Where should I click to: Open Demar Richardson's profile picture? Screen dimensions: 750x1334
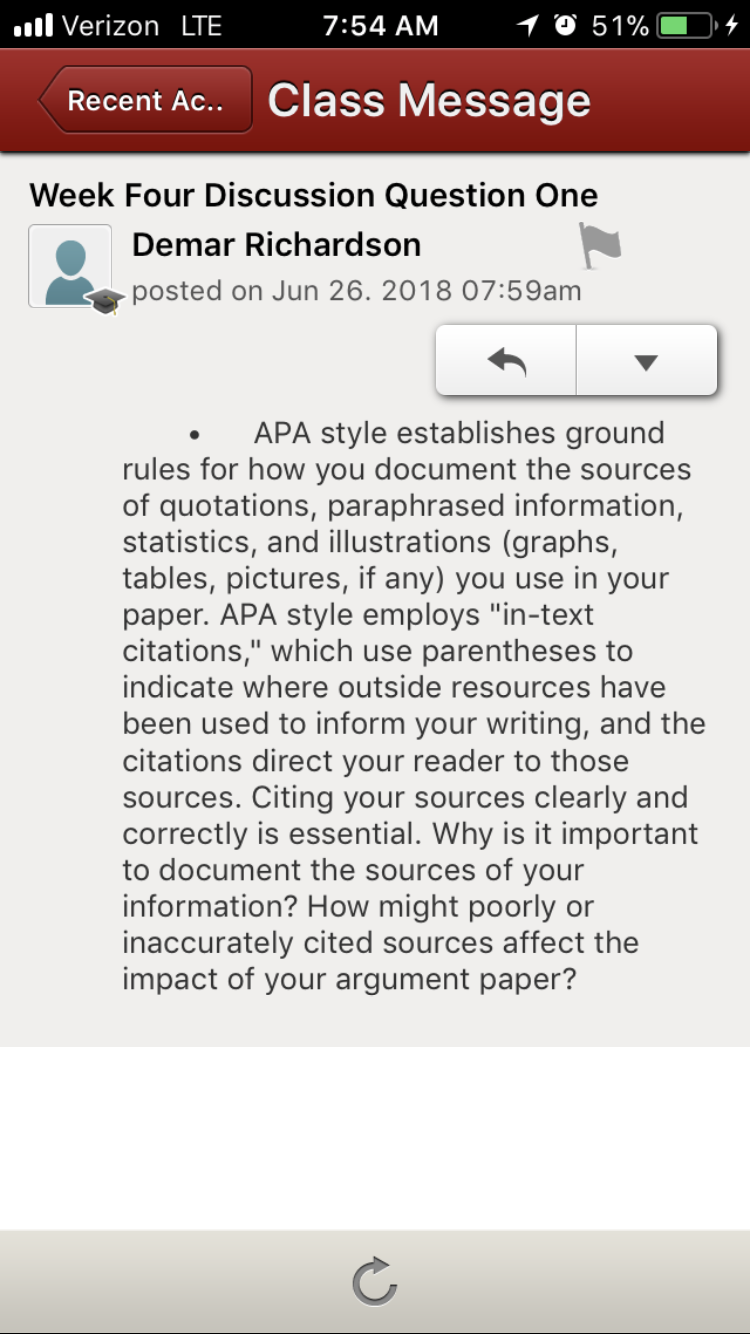click(71, 266)
